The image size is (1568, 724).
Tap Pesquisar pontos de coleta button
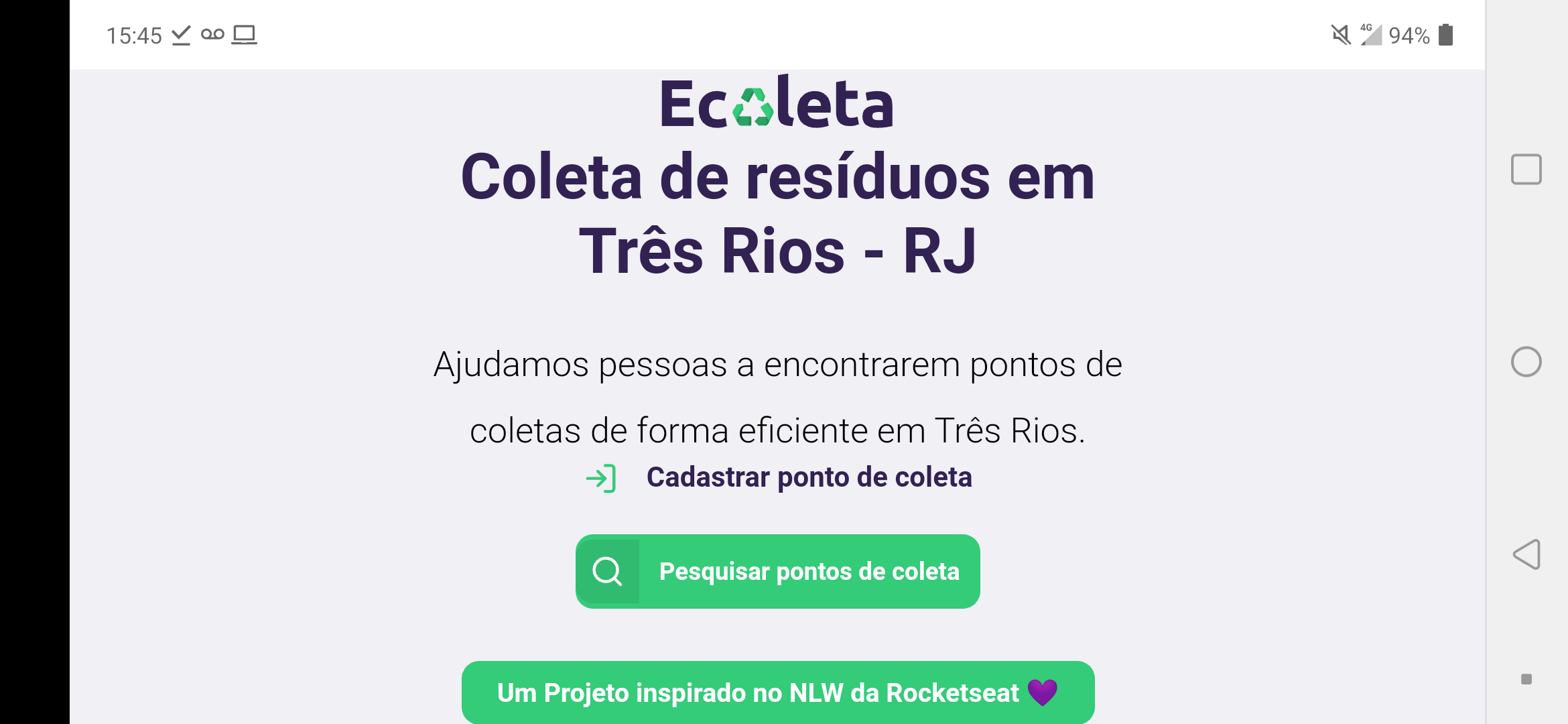coord(777,572)
